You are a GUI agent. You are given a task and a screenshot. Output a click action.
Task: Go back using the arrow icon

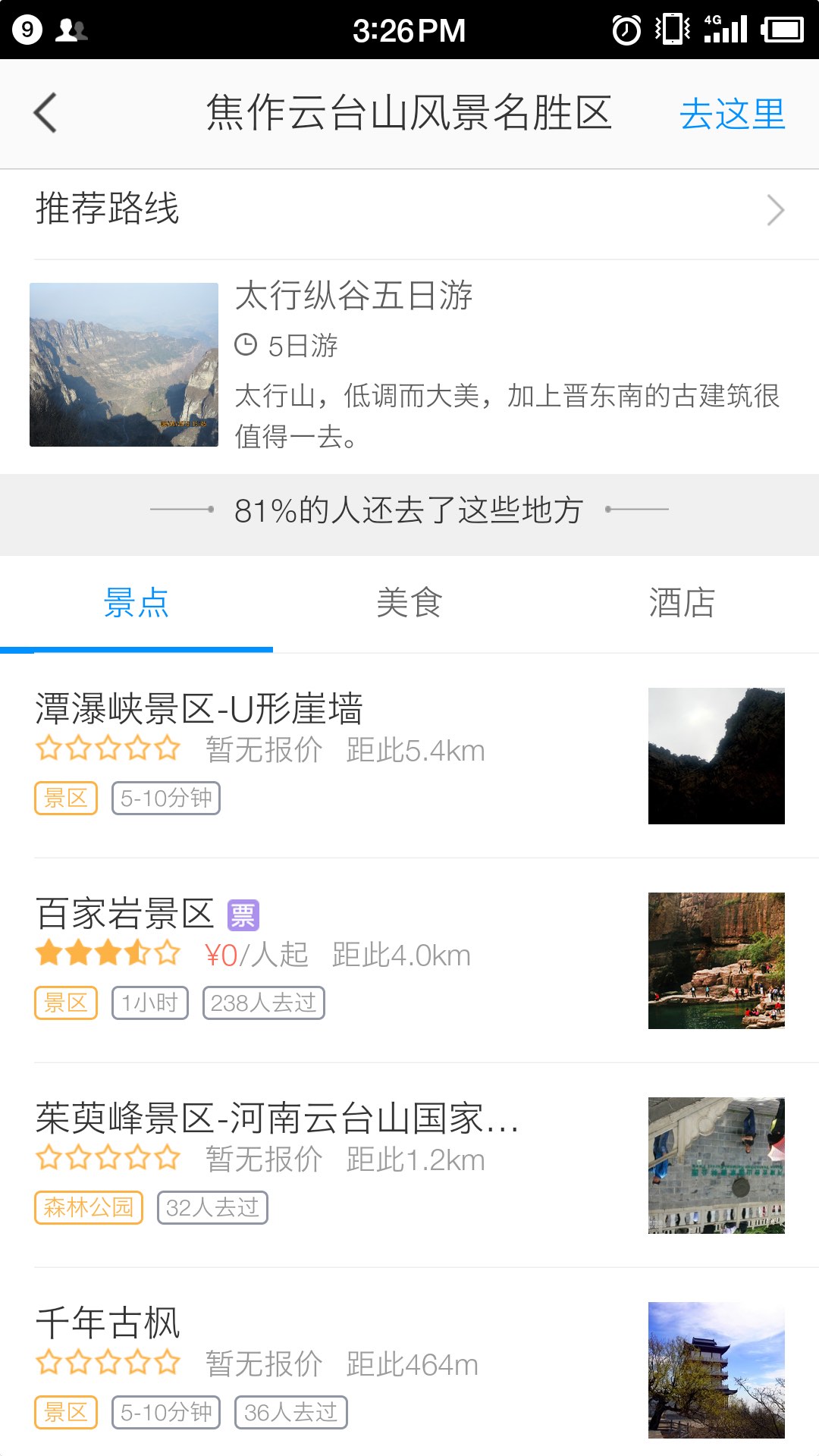[x=45, y=113]
